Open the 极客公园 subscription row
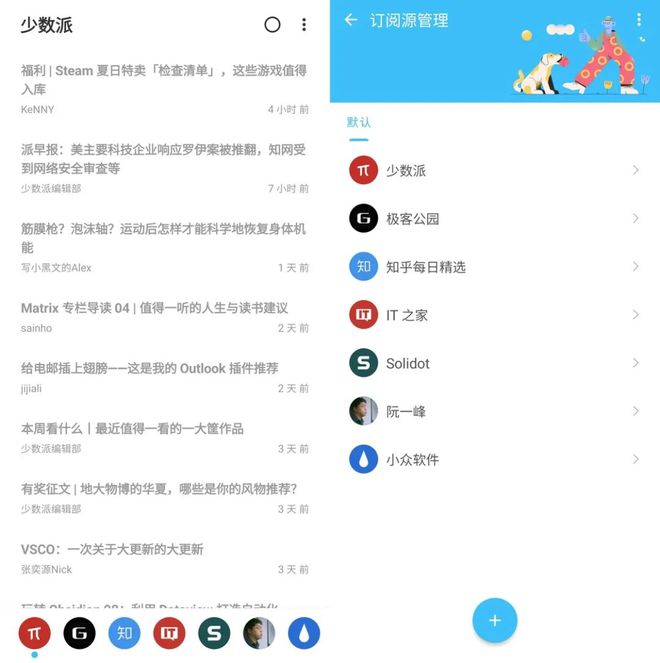660x663 pixels. pos(494,218)
